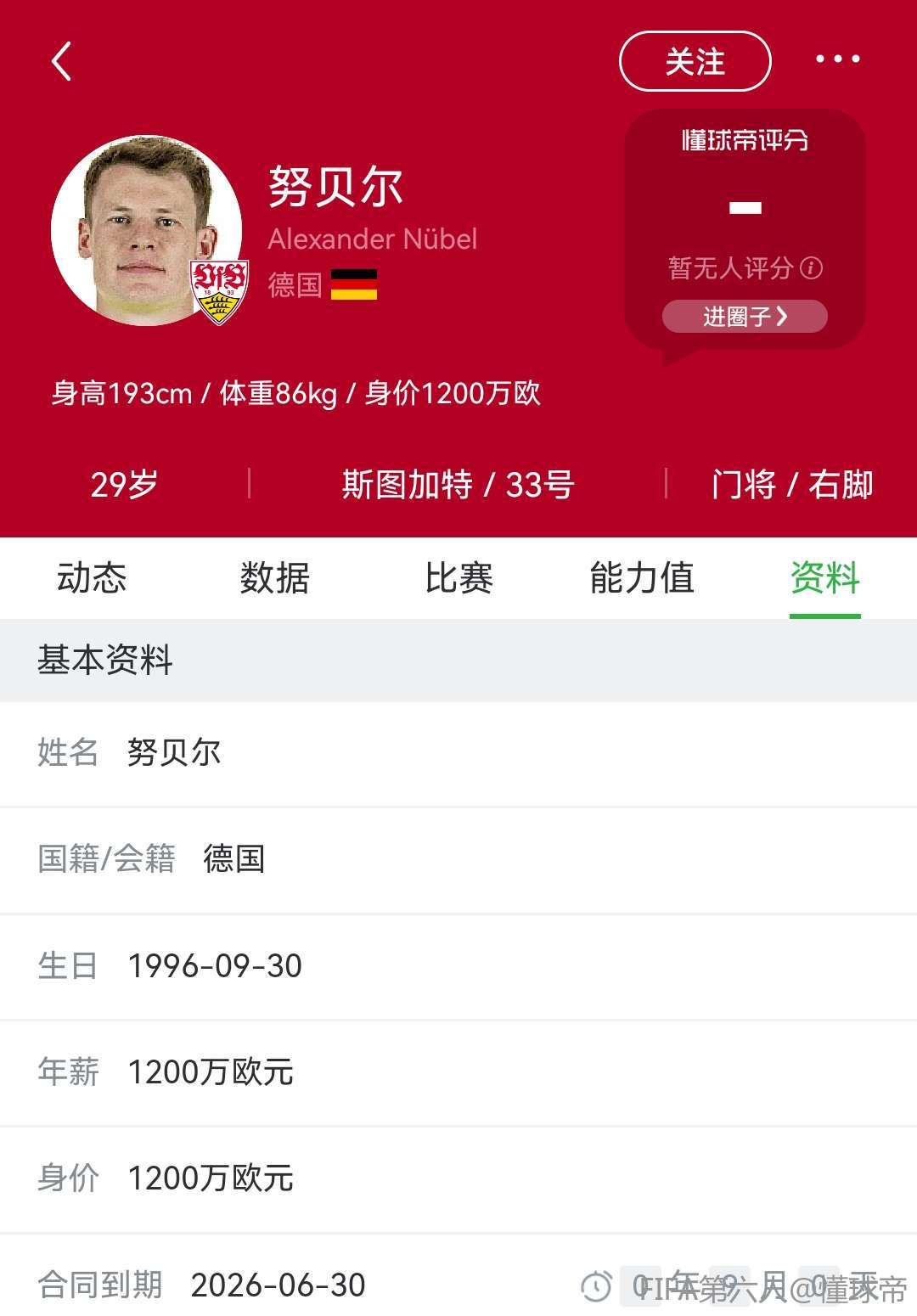Viewport: 917px width, 1316px height.
Task: Go back using the top-left arrow
Action: click(61, 61)
